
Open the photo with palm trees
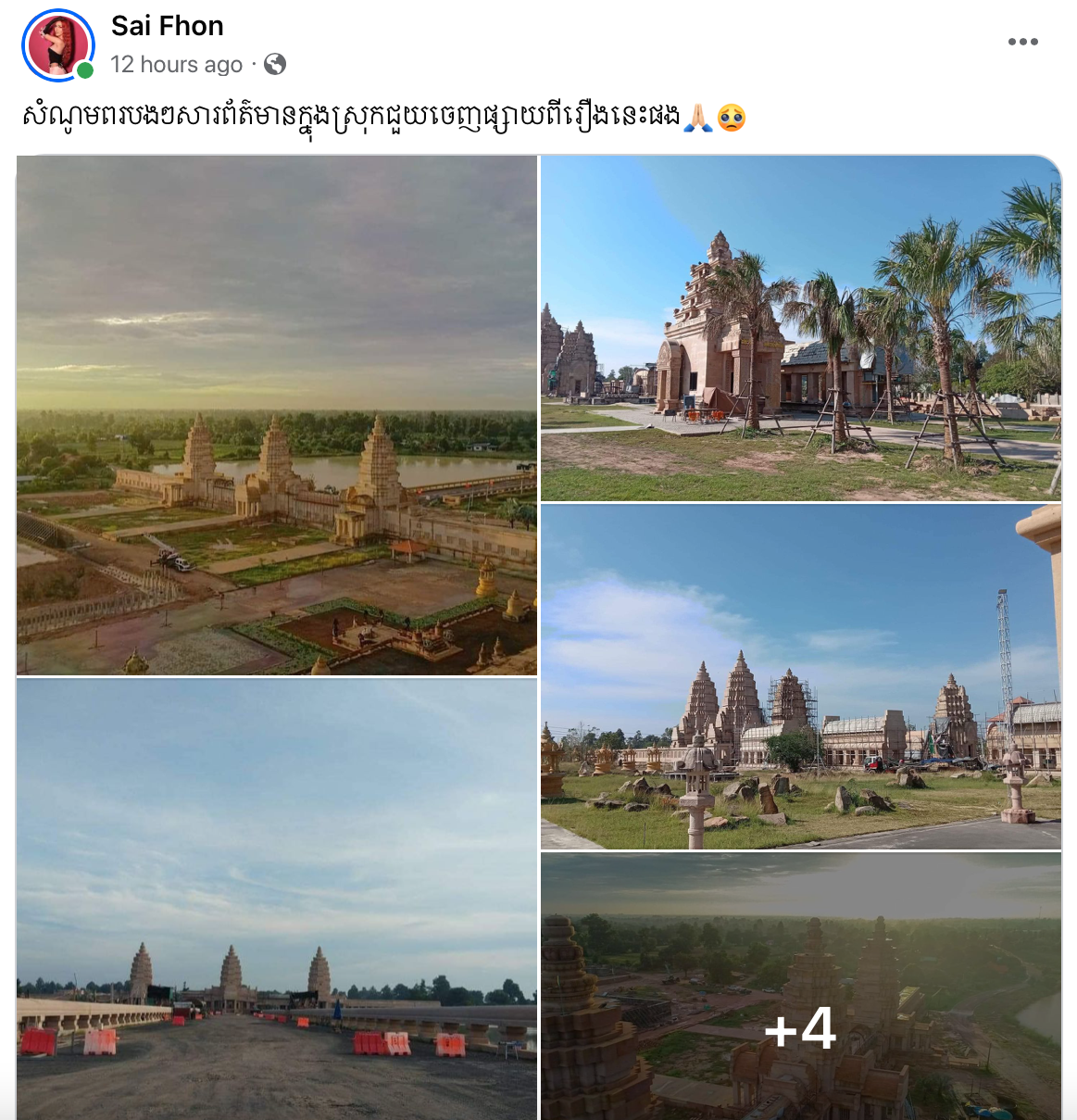(801, 329)
